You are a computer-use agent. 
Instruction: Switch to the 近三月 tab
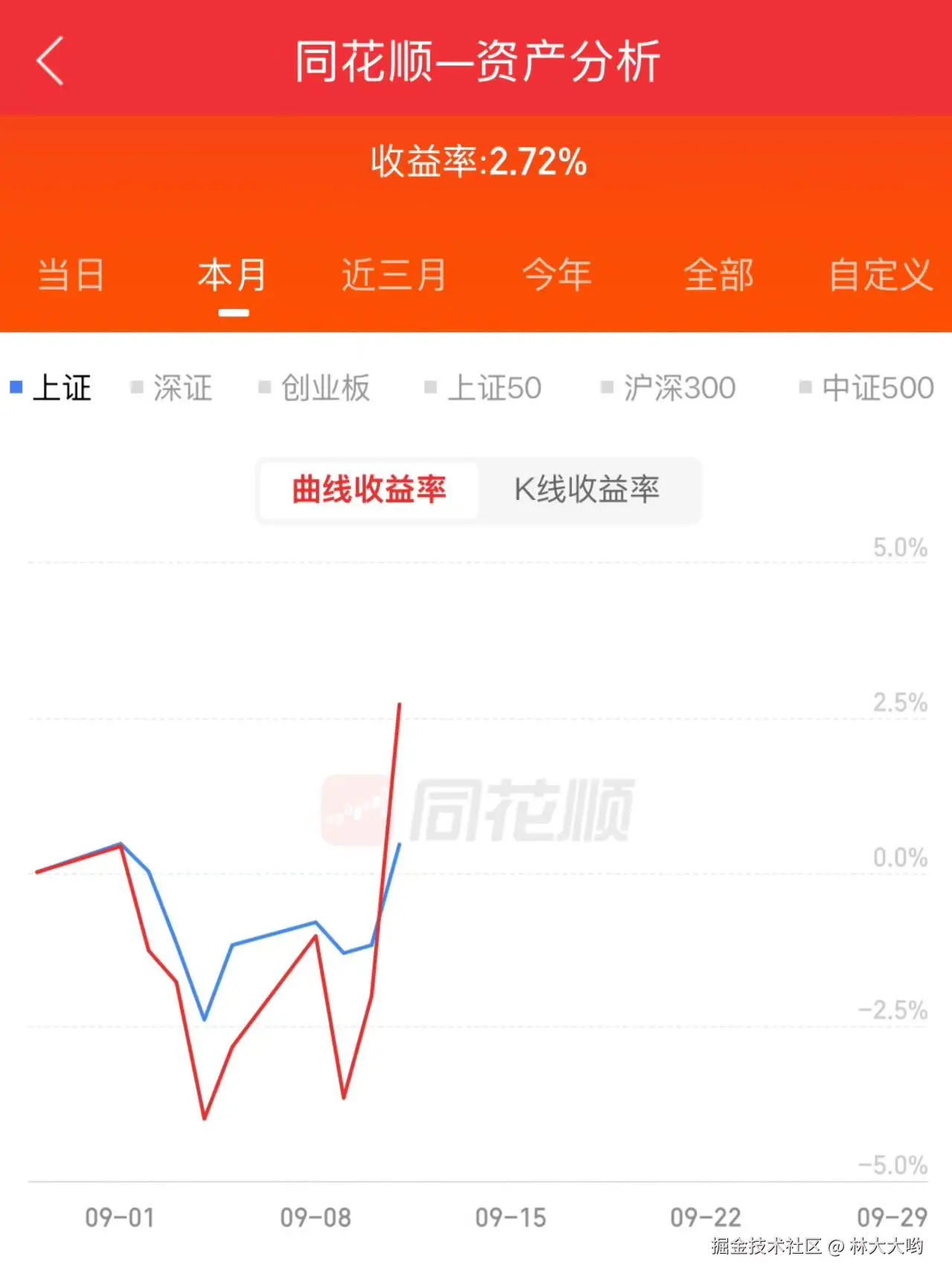click(x=394, y=275)
